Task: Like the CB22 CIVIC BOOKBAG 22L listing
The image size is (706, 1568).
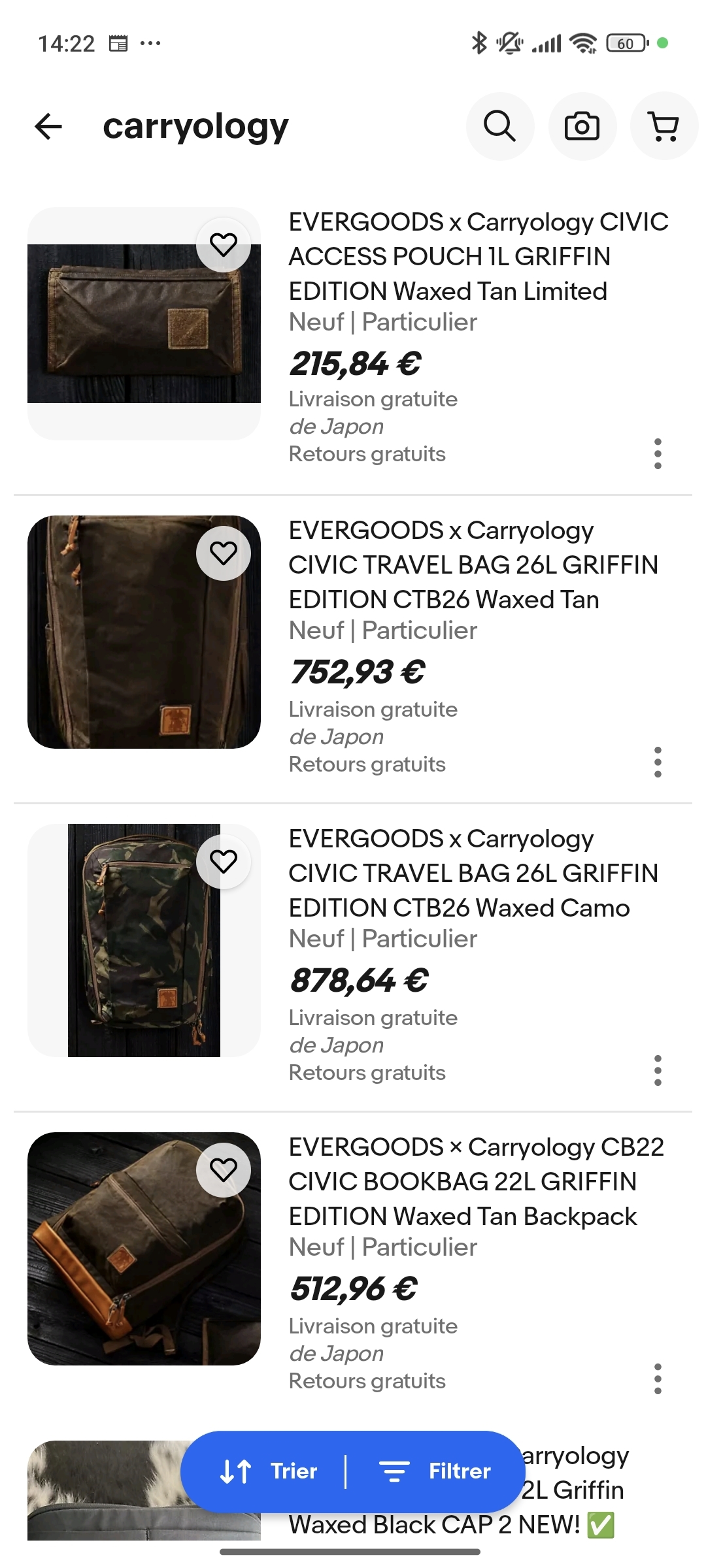Action: pyautogui.click(x=224, y=1170)
